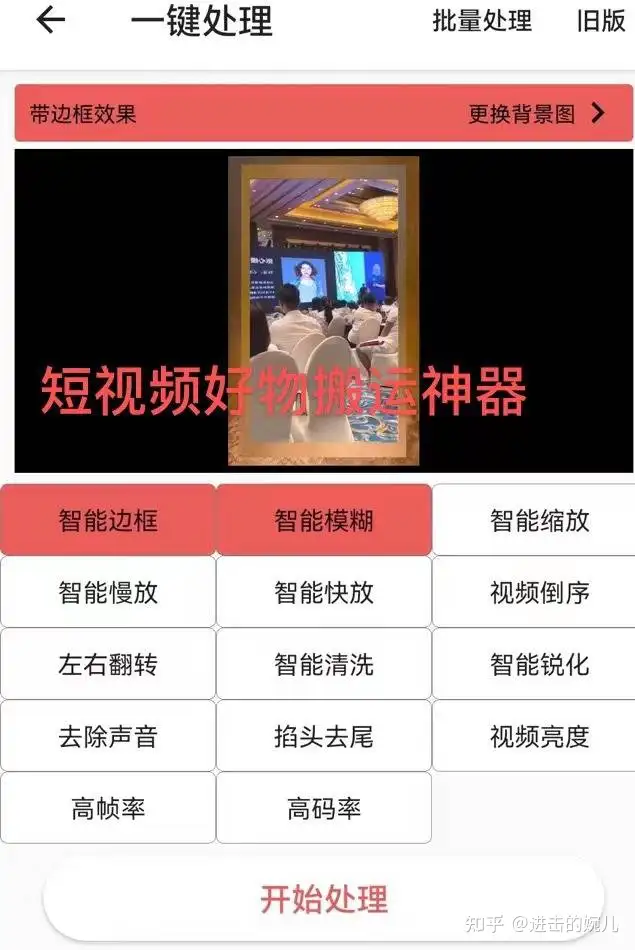Enable 高码率 high bitrate
The image size is (635, 950).
(x=324, y=809)
